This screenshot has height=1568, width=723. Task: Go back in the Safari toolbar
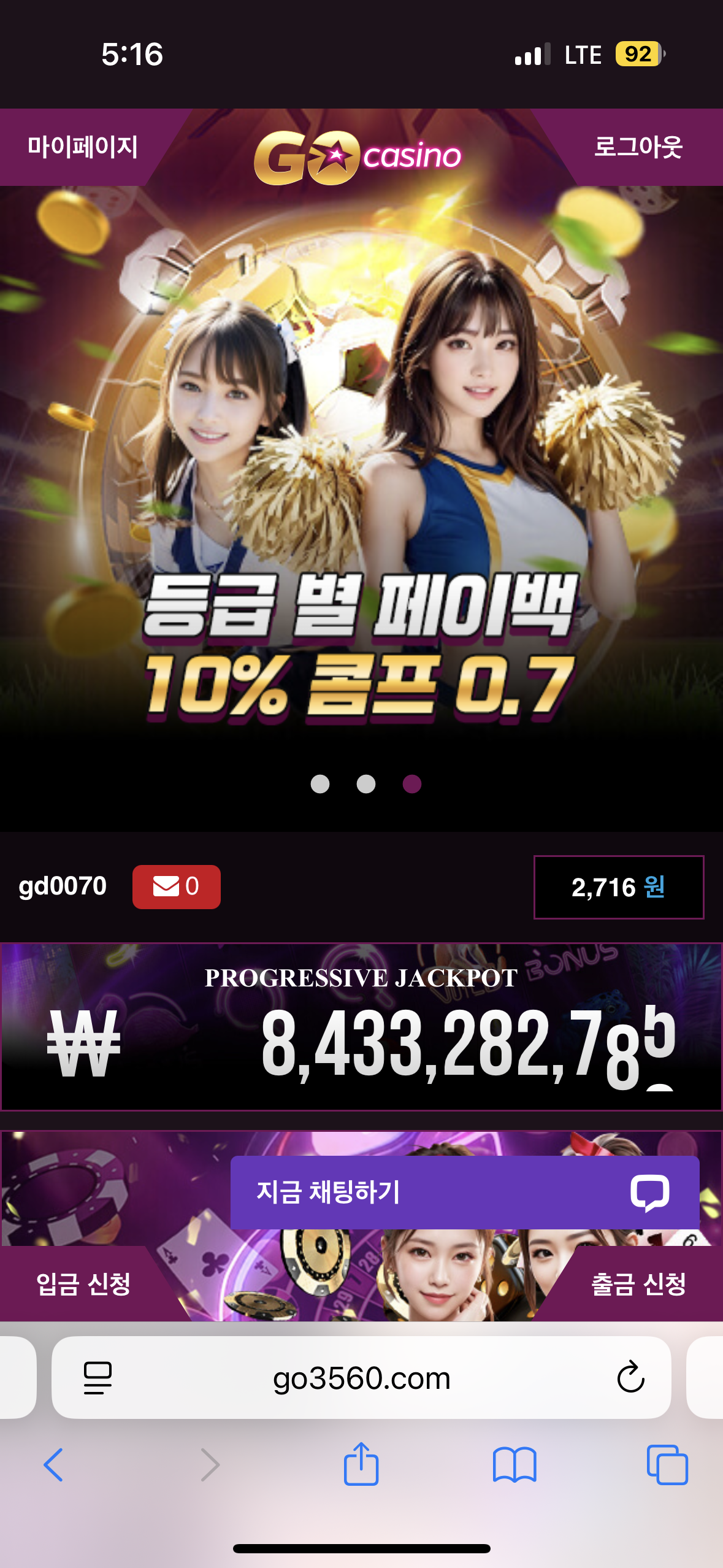click(53, 1465)
